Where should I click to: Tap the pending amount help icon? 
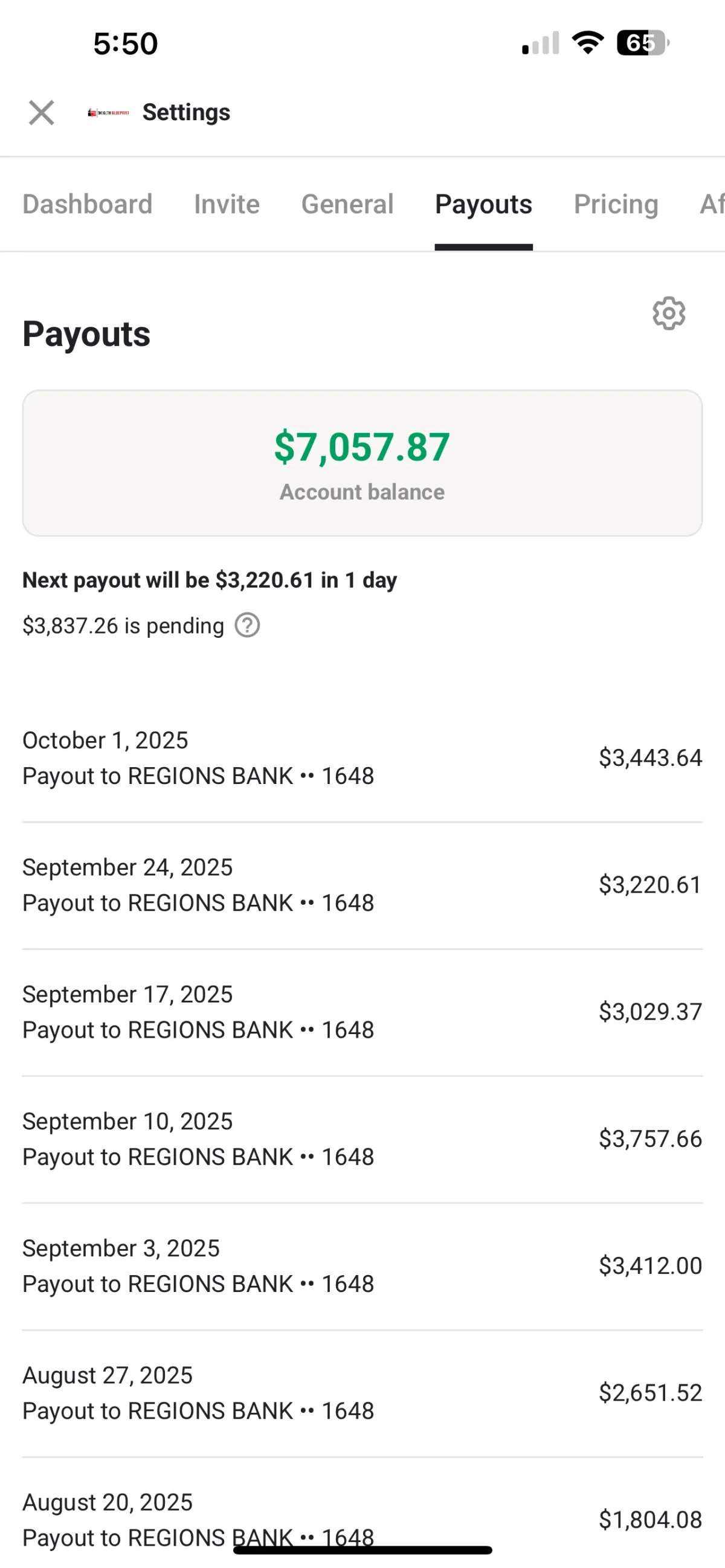click(247, 625)
